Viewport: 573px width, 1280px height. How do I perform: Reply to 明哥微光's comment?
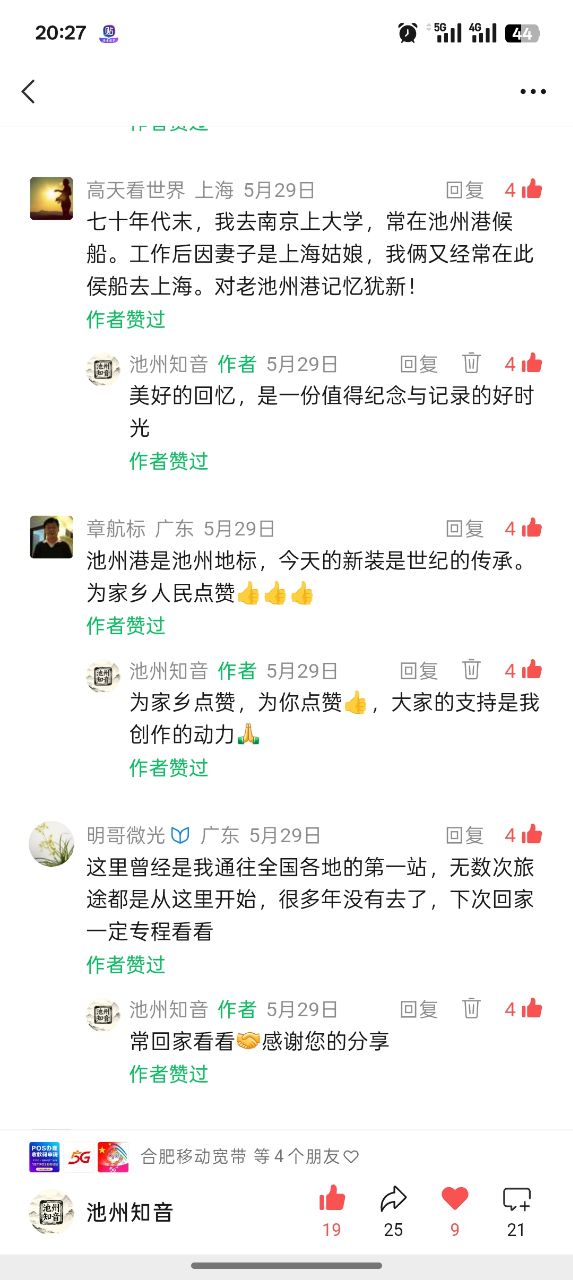pos(464,835)
